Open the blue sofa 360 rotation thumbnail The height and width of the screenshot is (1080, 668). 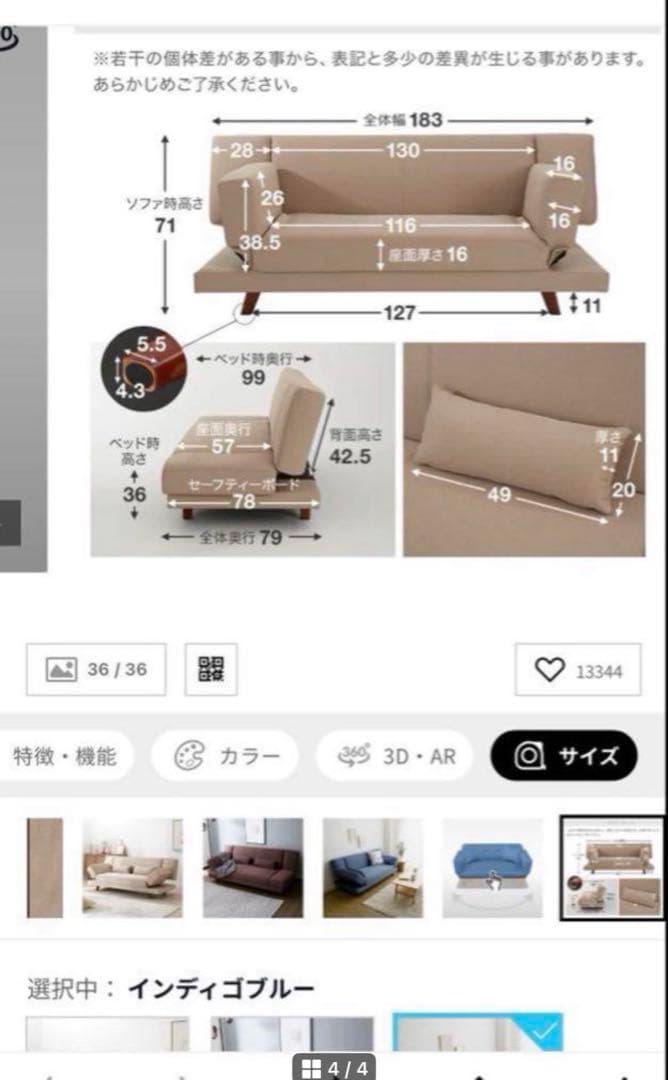point(492,868)
